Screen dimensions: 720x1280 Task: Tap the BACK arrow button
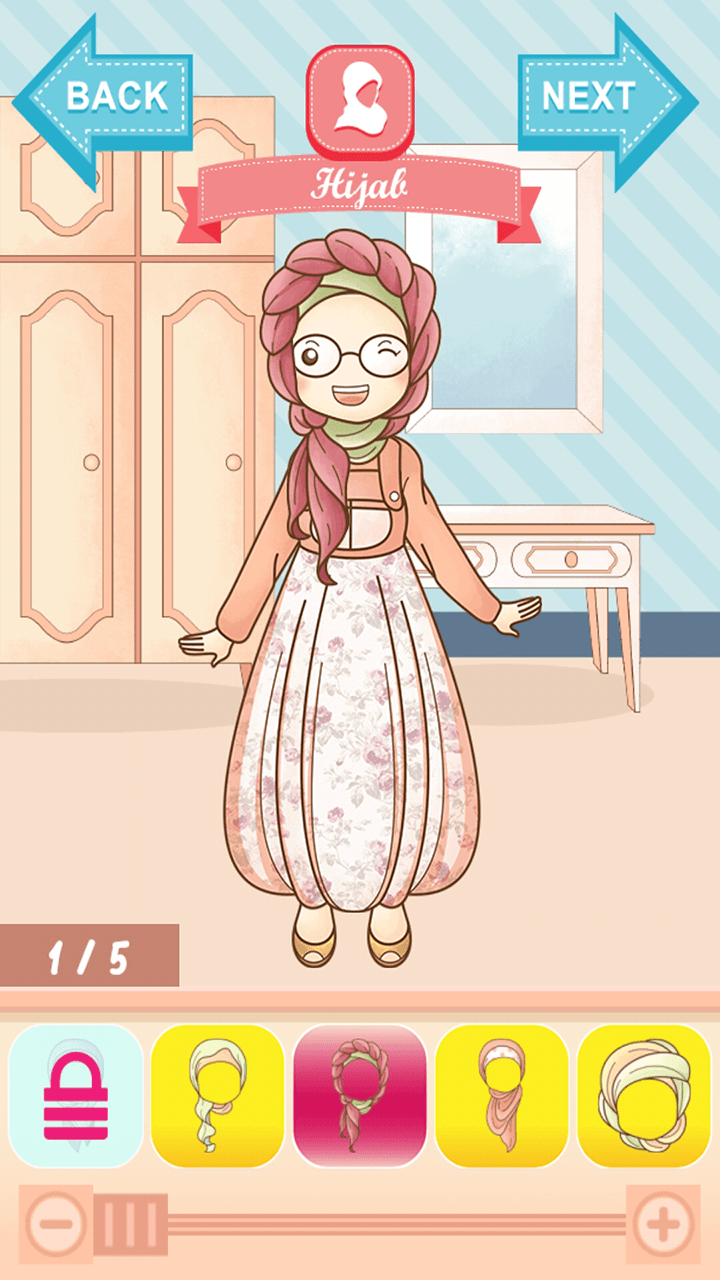105,97
